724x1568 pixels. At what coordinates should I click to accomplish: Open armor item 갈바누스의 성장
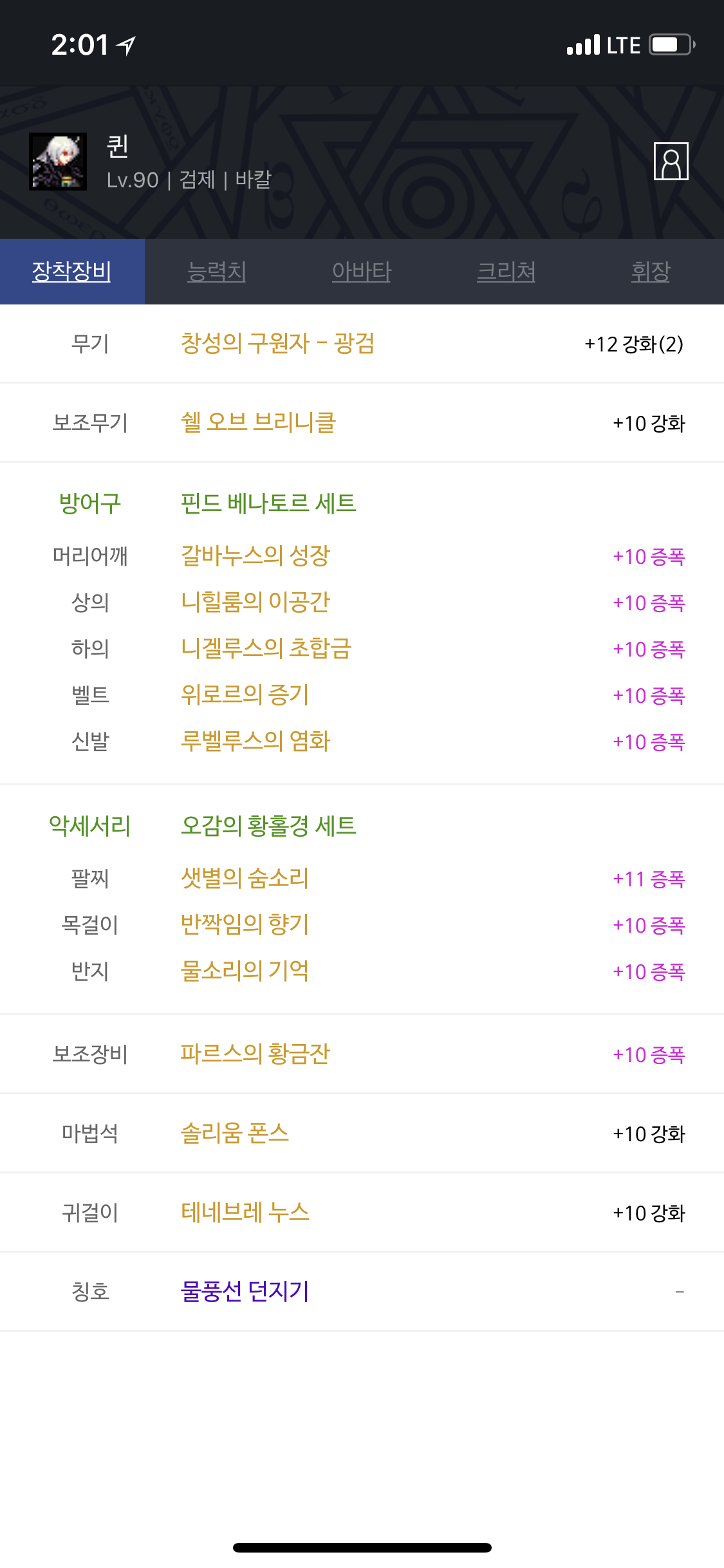(x=255, y=555)
